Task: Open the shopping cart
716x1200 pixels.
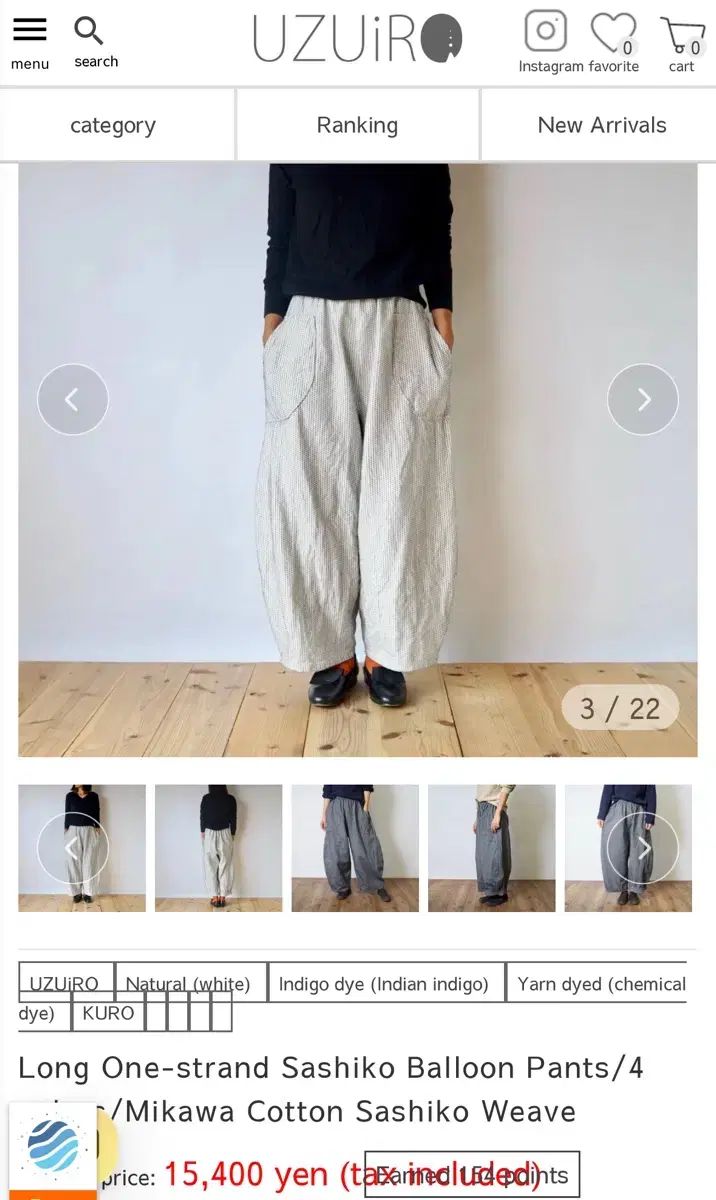Action: [682, 42]
